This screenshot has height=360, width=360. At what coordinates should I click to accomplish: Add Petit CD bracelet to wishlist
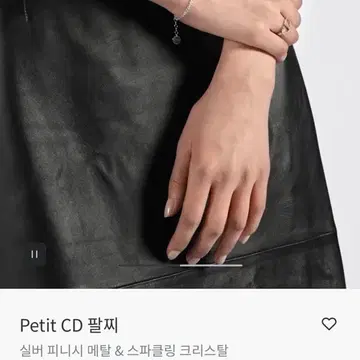tap(329, 324)
